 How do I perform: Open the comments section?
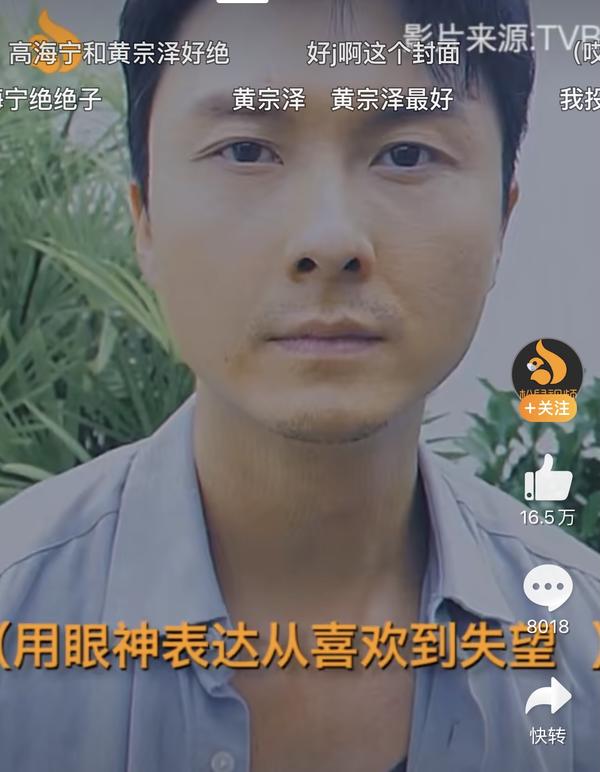(547, 588)
